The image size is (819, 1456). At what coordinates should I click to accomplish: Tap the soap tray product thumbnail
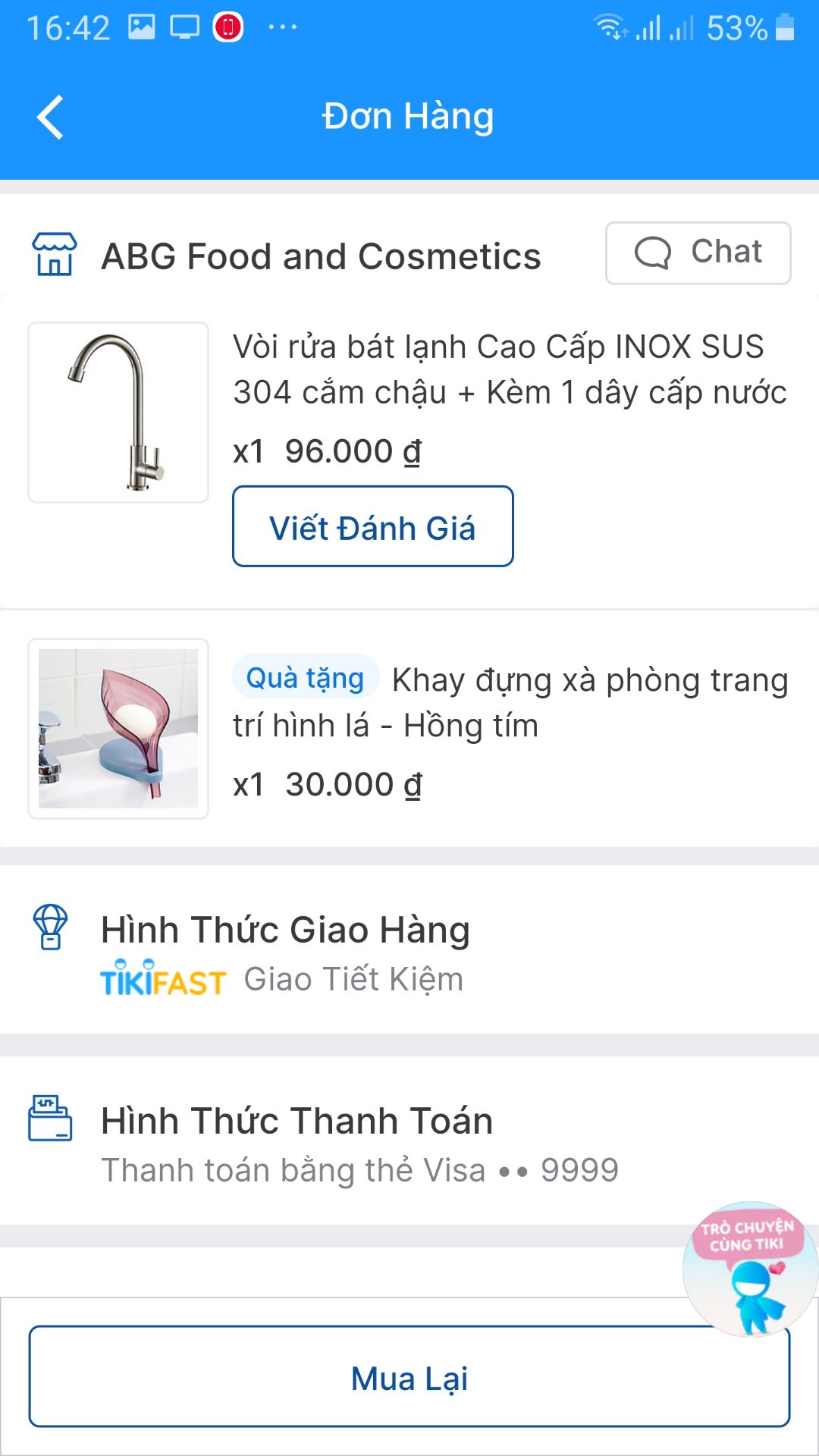click(x=118, y=728)
